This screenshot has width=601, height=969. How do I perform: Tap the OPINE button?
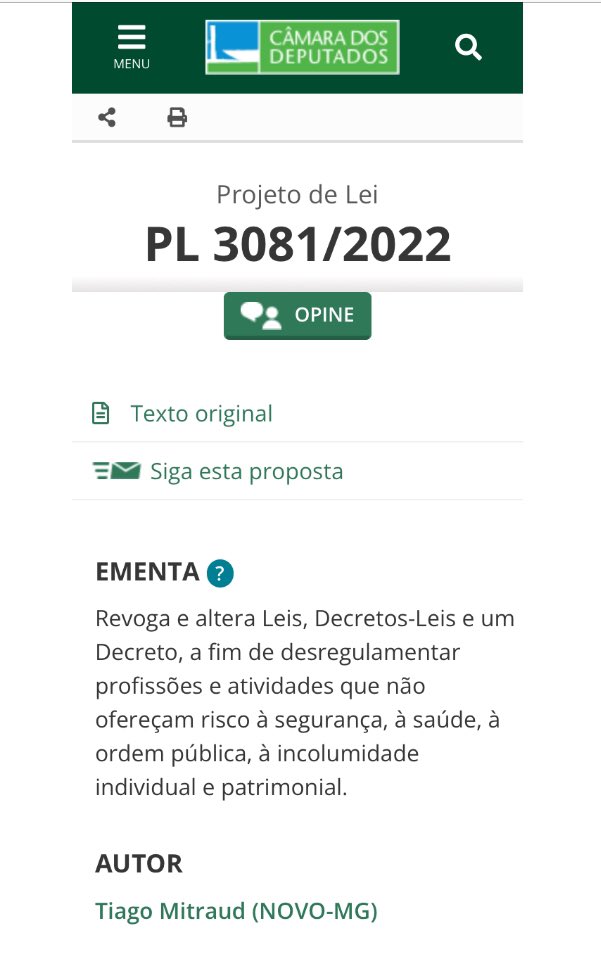pos(297,315)
